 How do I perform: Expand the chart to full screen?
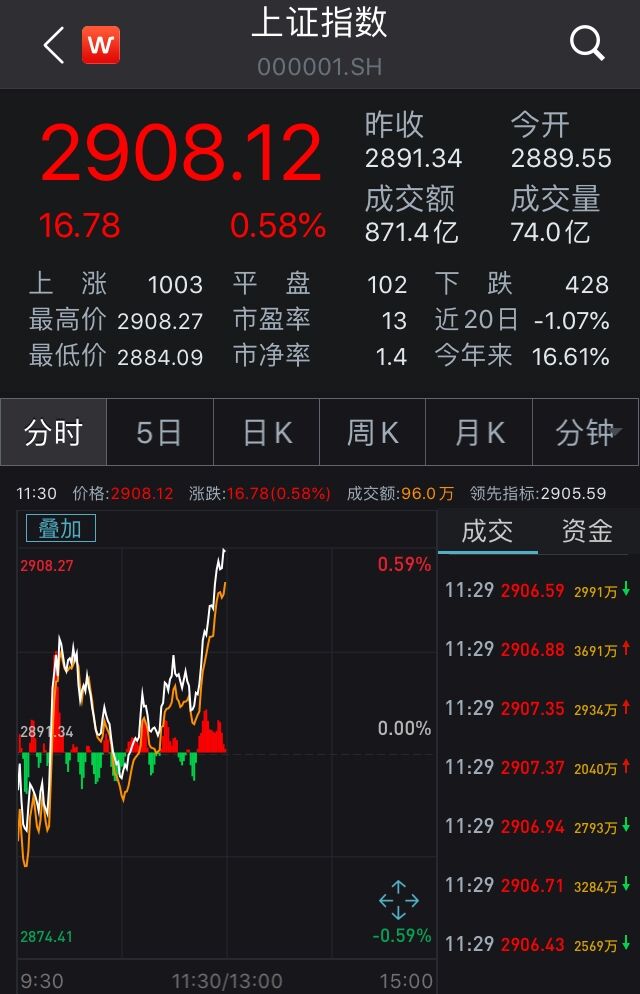[x=398, y=900]
